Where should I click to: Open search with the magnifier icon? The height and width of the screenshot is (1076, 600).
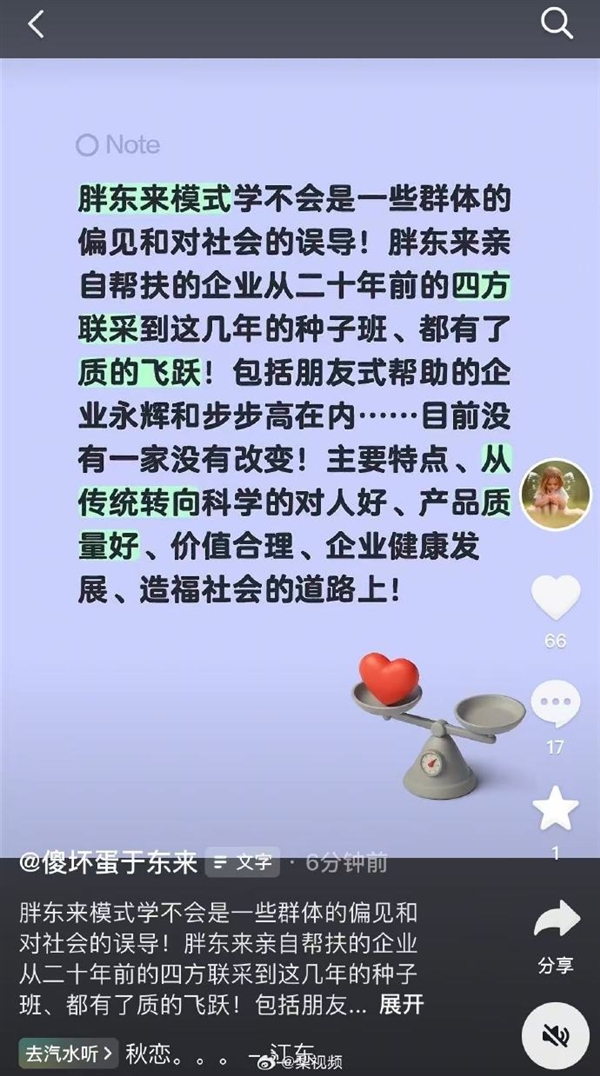click(556, 24)
